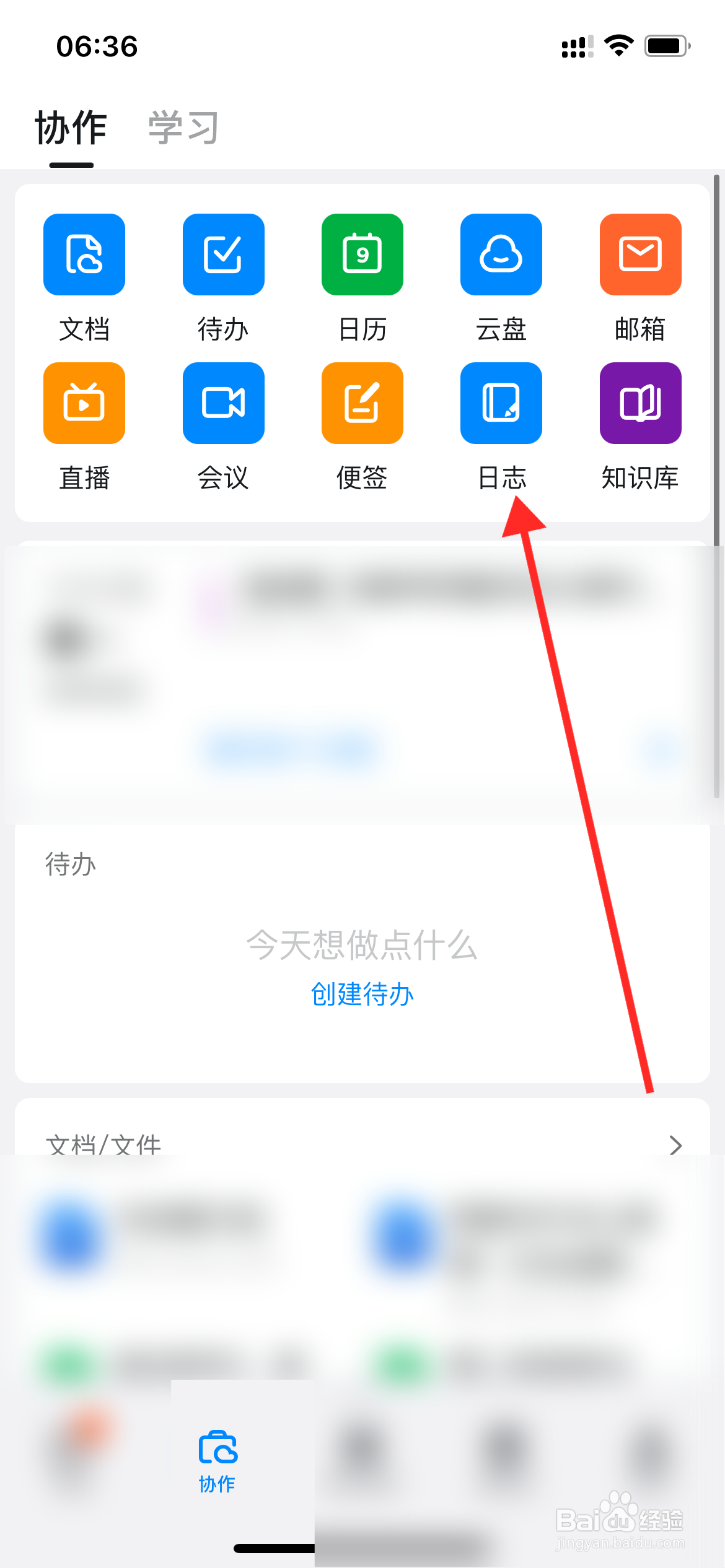Open the 日历 (Calendar) app icon
Screen dimensions: 725x1568
click(362, 255)
